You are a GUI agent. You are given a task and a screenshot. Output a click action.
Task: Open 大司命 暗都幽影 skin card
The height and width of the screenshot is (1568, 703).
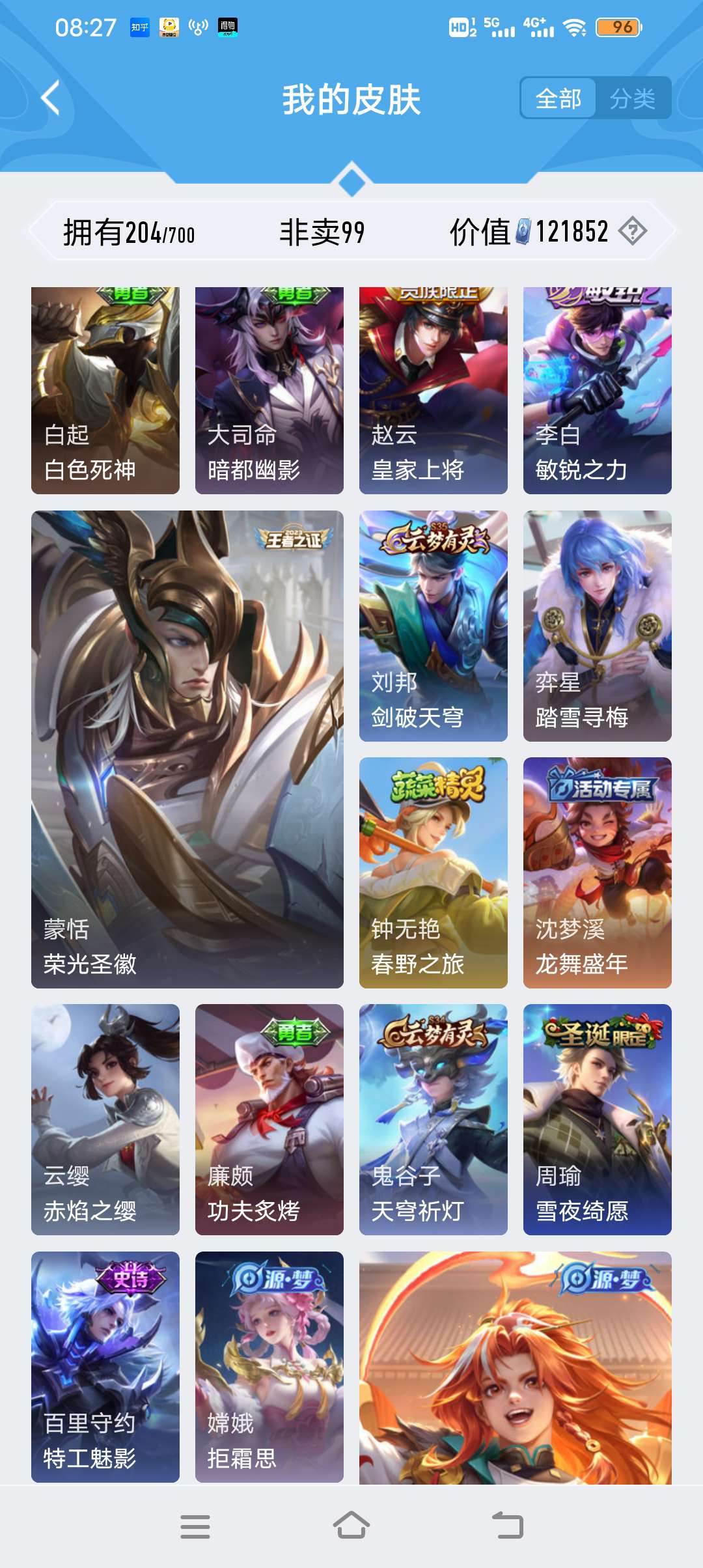pyautogui.click(x=269, y=391)
